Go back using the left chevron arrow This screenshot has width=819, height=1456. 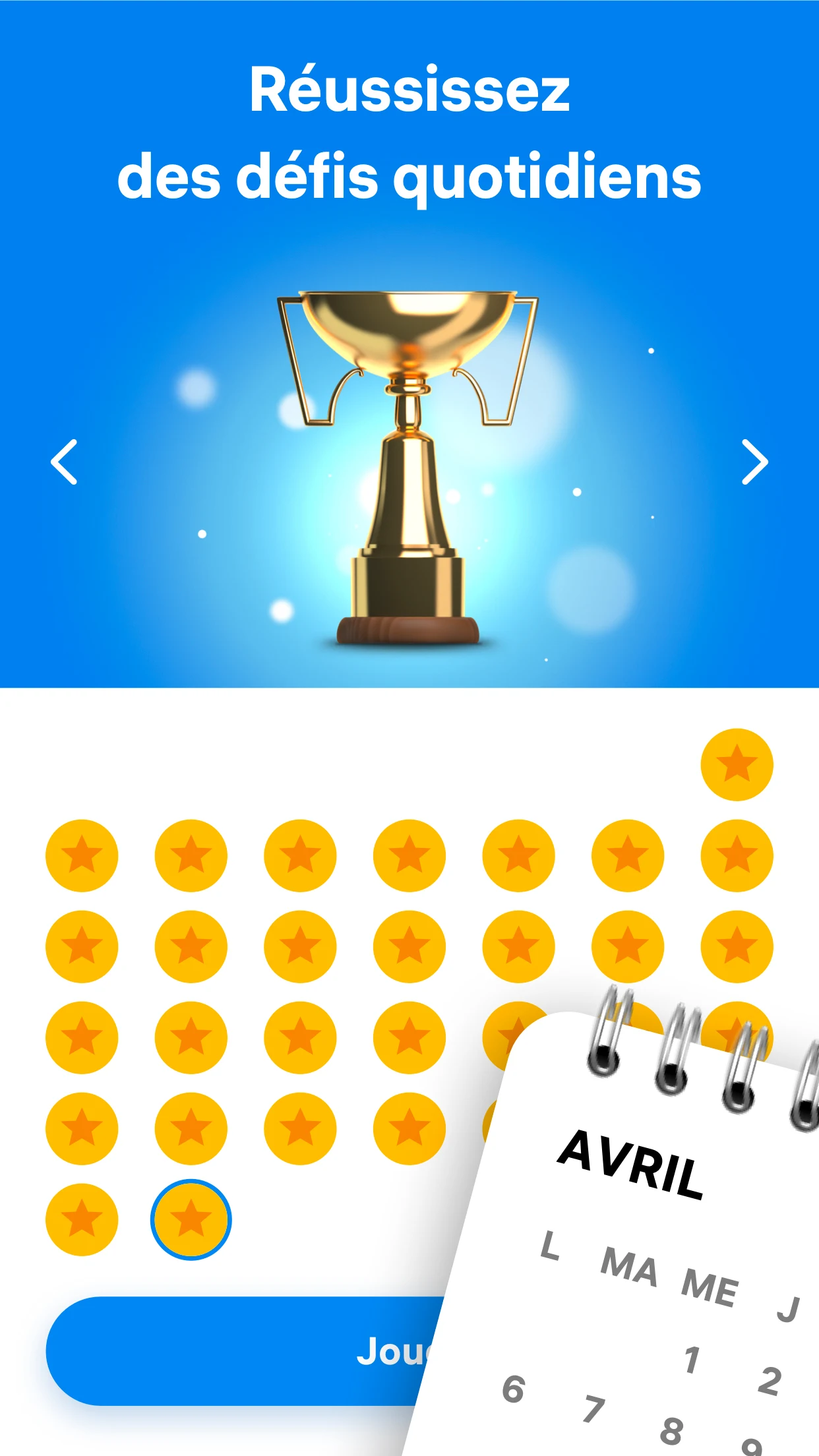(63, 462)
